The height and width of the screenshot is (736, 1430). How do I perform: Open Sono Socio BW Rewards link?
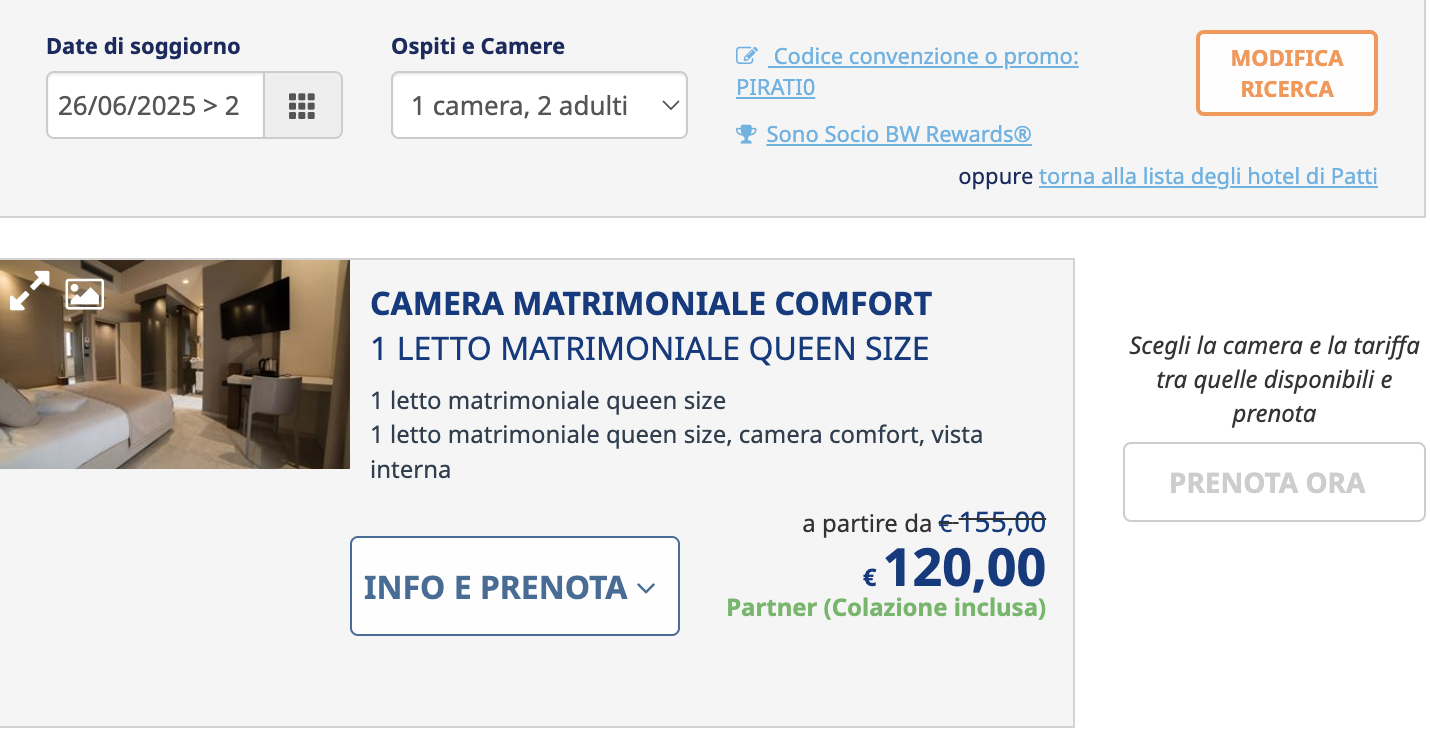[x=898, y=134]
